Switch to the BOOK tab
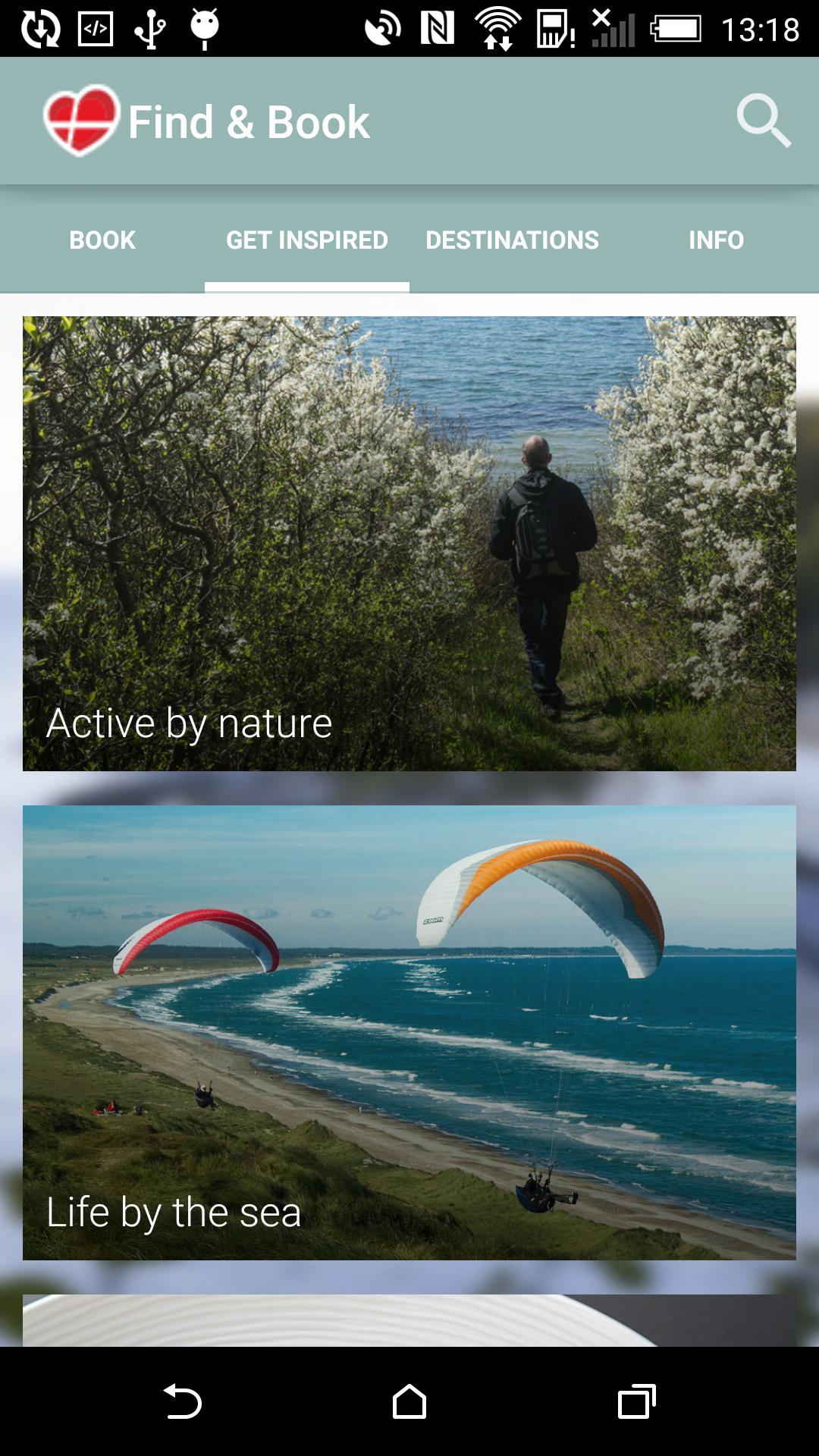 pyautogui.click(x=102, y=240)
